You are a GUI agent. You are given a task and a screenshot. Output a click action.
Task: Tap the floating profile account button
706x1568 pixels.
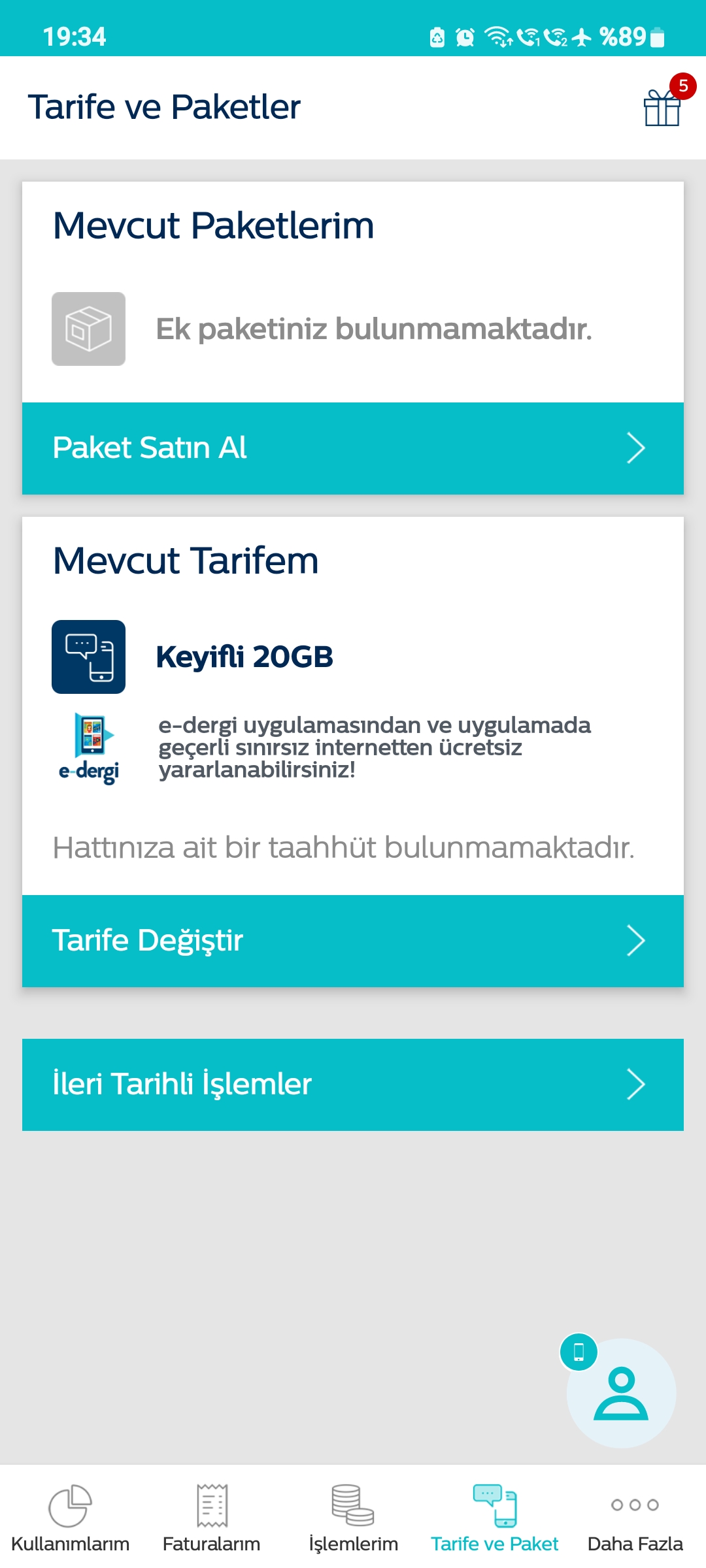621,1393
